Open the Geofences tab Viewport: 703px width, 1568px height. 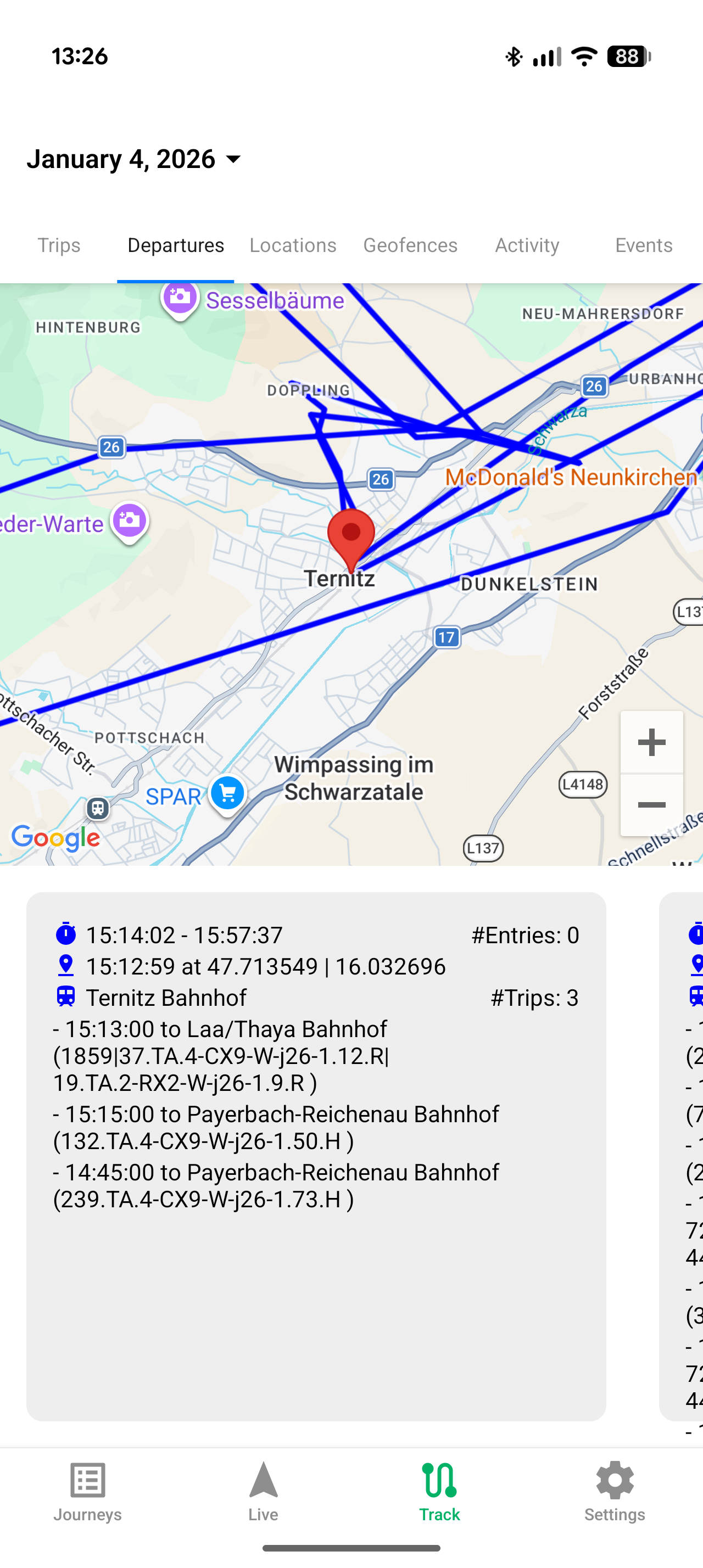tap(410, 245)
